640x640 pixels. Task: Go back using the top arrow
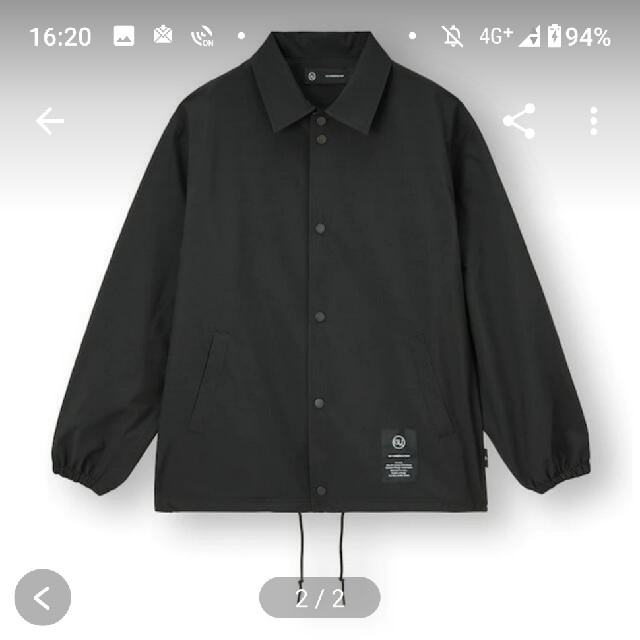(x=49, y=122)
